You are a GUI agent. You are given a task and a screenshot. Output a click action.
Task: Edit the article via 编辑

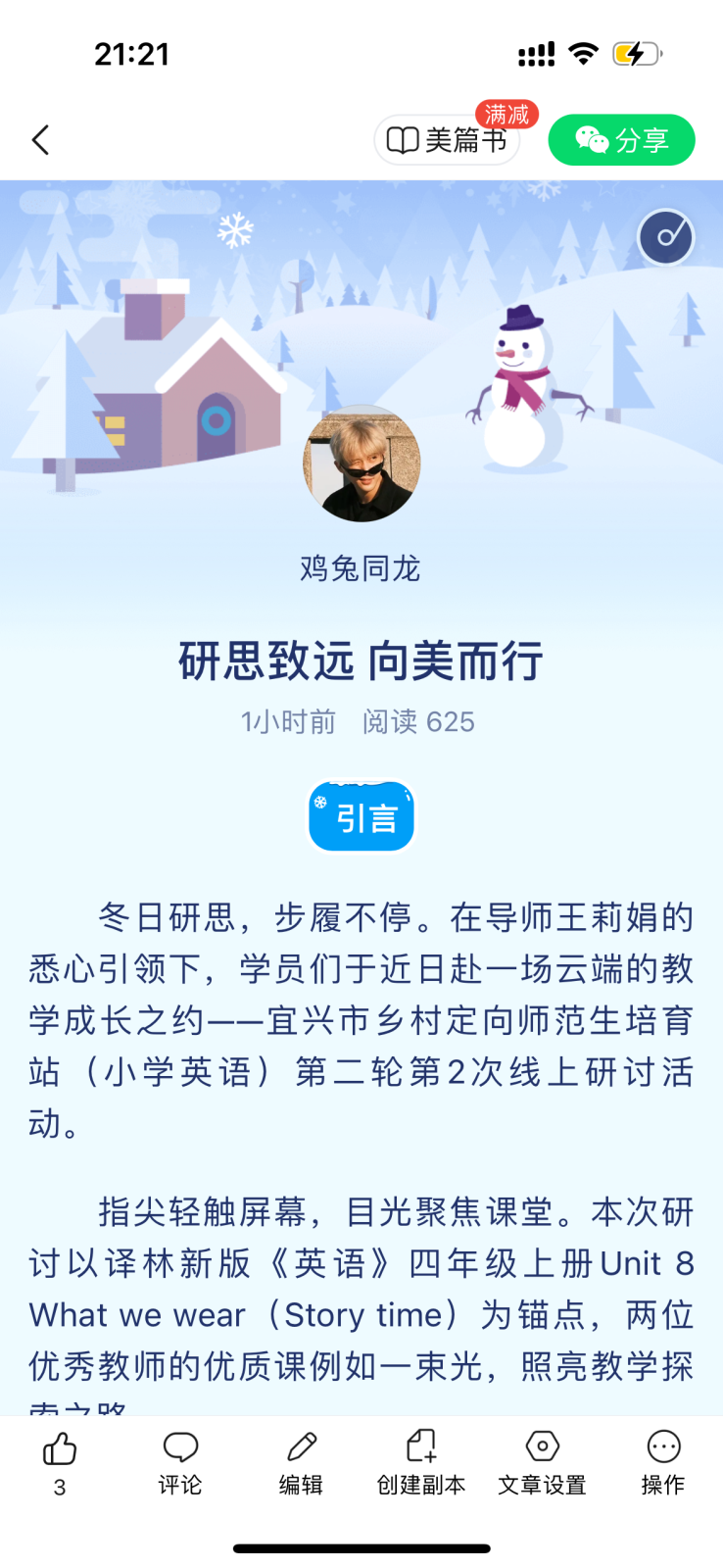(301, 1461)
